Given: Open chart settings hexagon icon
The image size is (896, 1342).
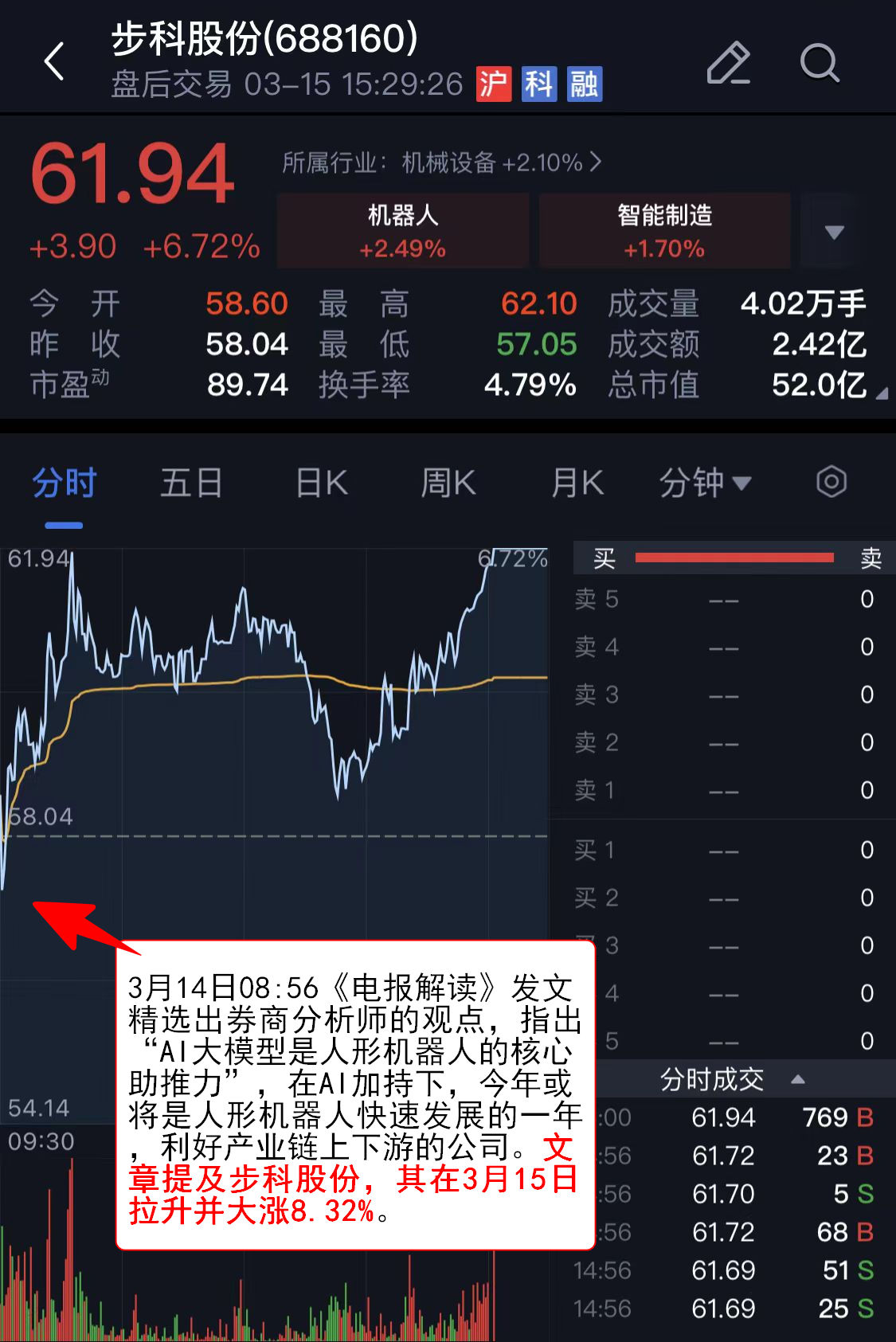Looking at the screenshot, I should coord(831,482).
